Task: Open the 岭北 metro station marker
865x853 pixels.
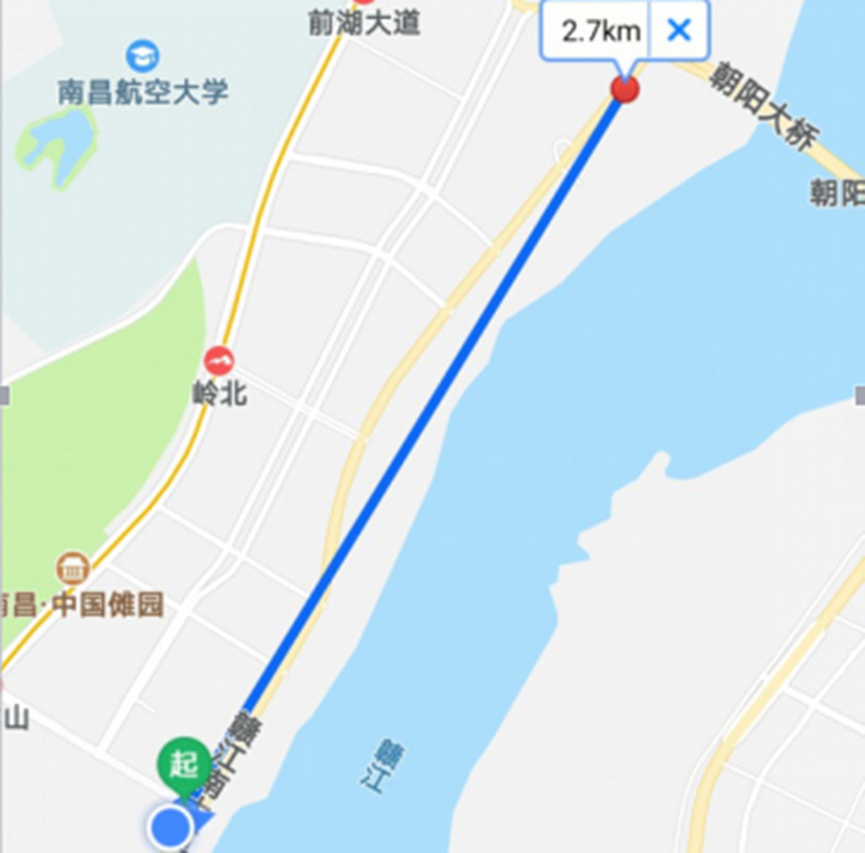Action: click(218, 361)
